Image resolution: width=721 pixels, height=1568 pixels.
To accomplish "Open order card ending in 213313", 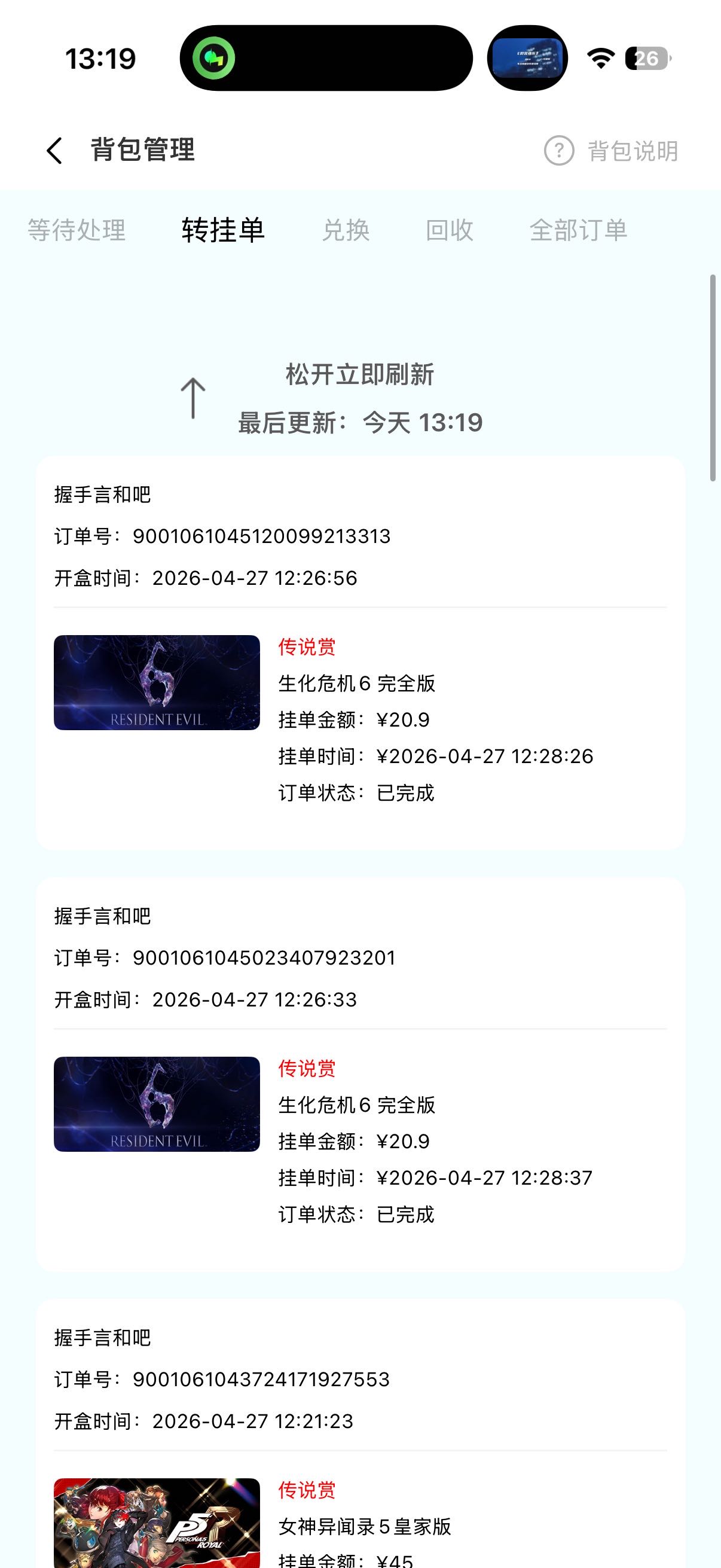I will point(360,653).
